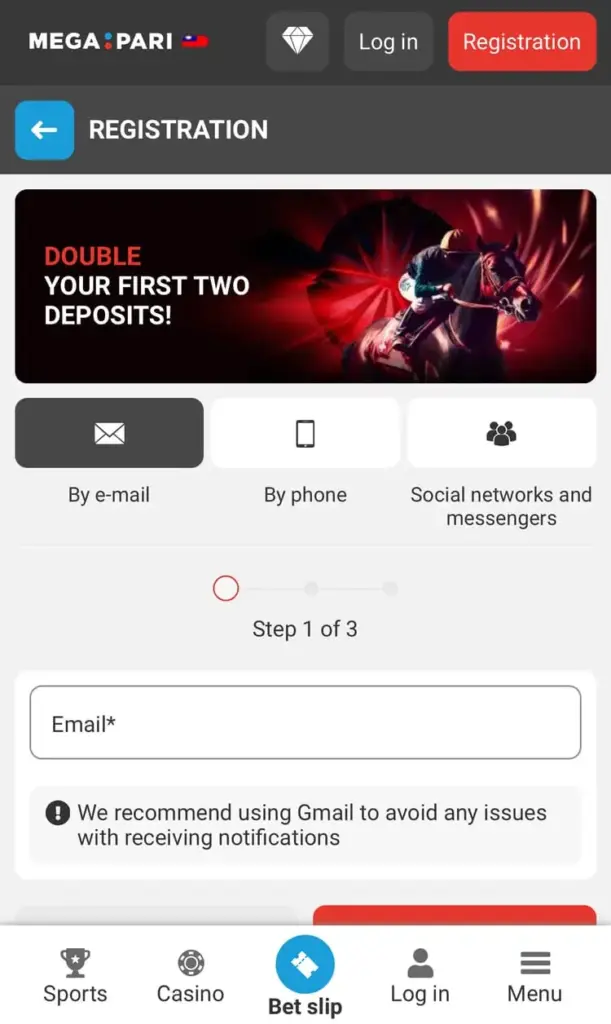Open the diamond bonus icon

[297, 42]
